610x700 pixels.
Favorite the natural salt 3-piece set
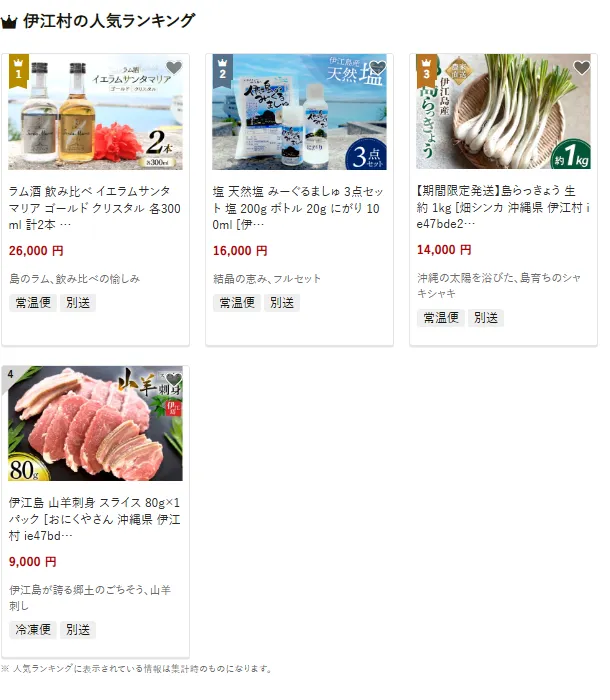click(x=378, y=68)
